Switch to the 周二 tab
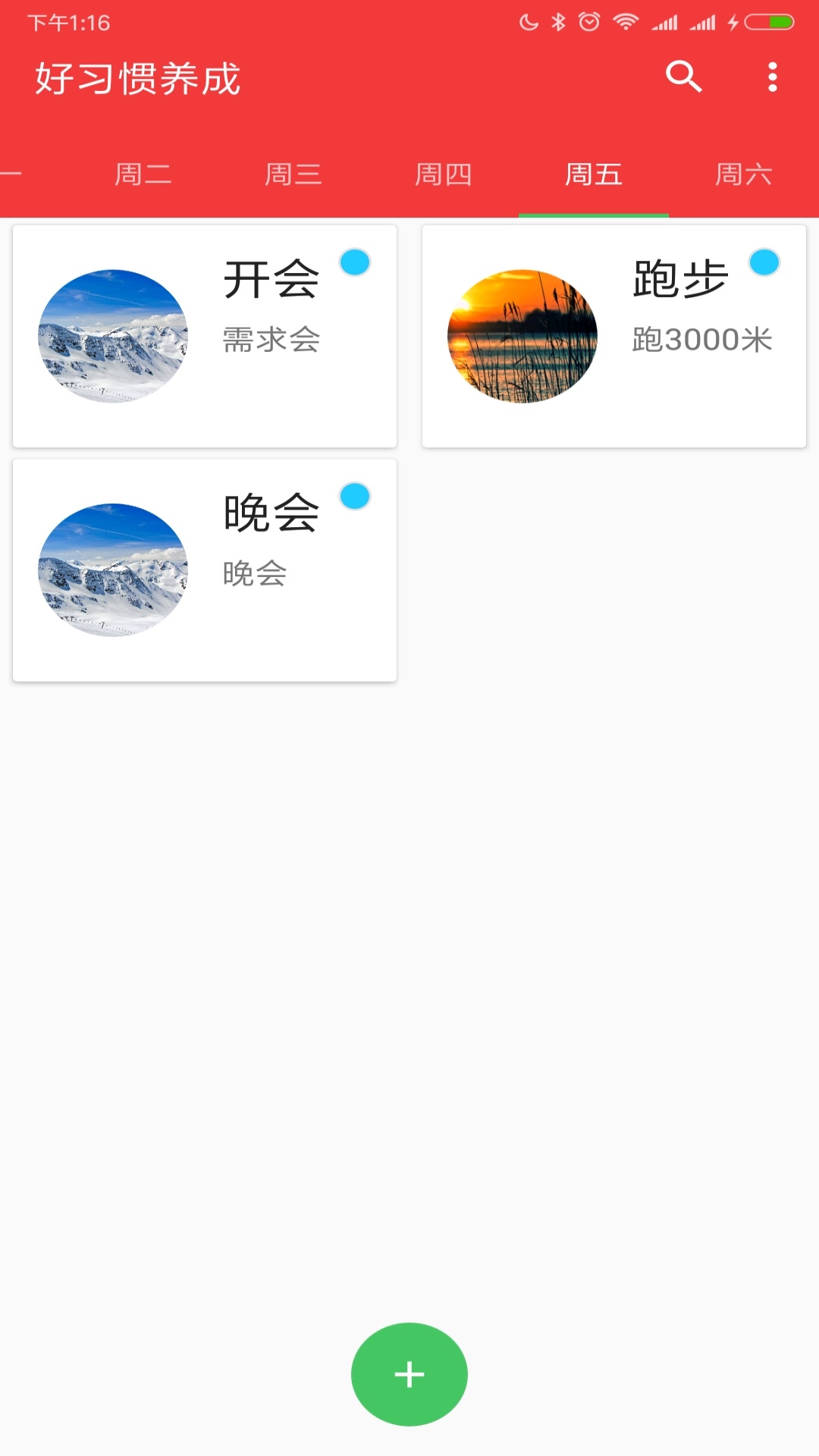Screen dimensions: 819x1456 144,174
